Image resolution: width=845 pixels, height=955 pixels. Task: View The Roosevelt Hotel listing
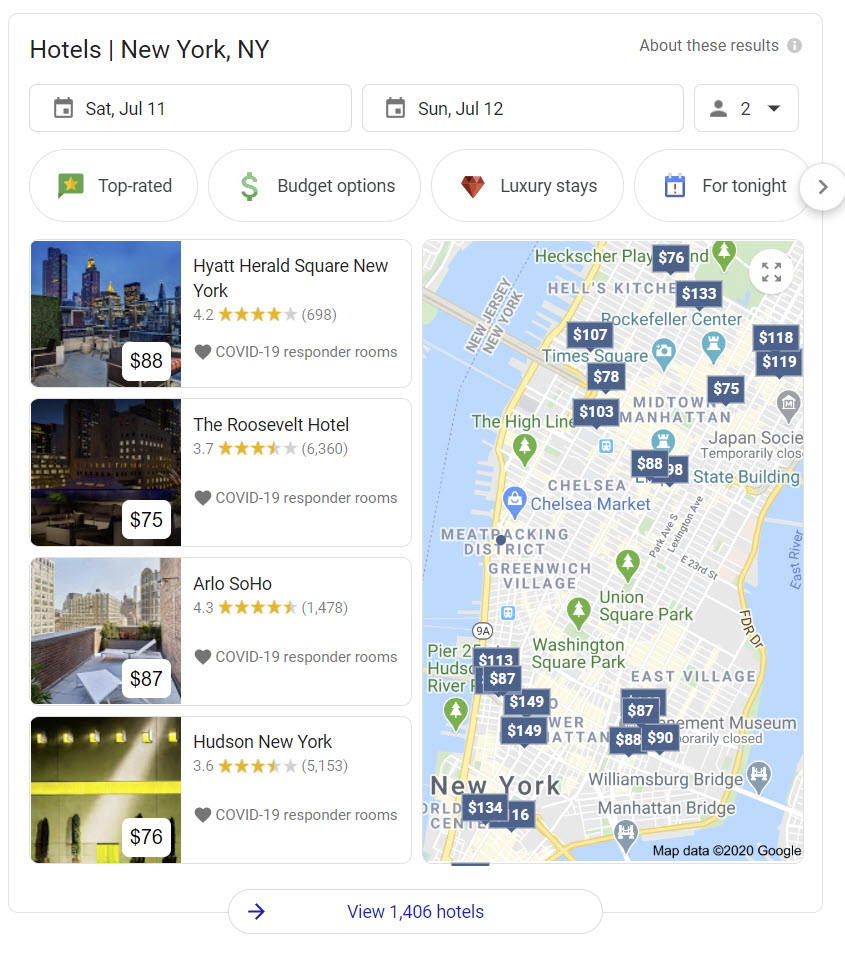point(271,425)
